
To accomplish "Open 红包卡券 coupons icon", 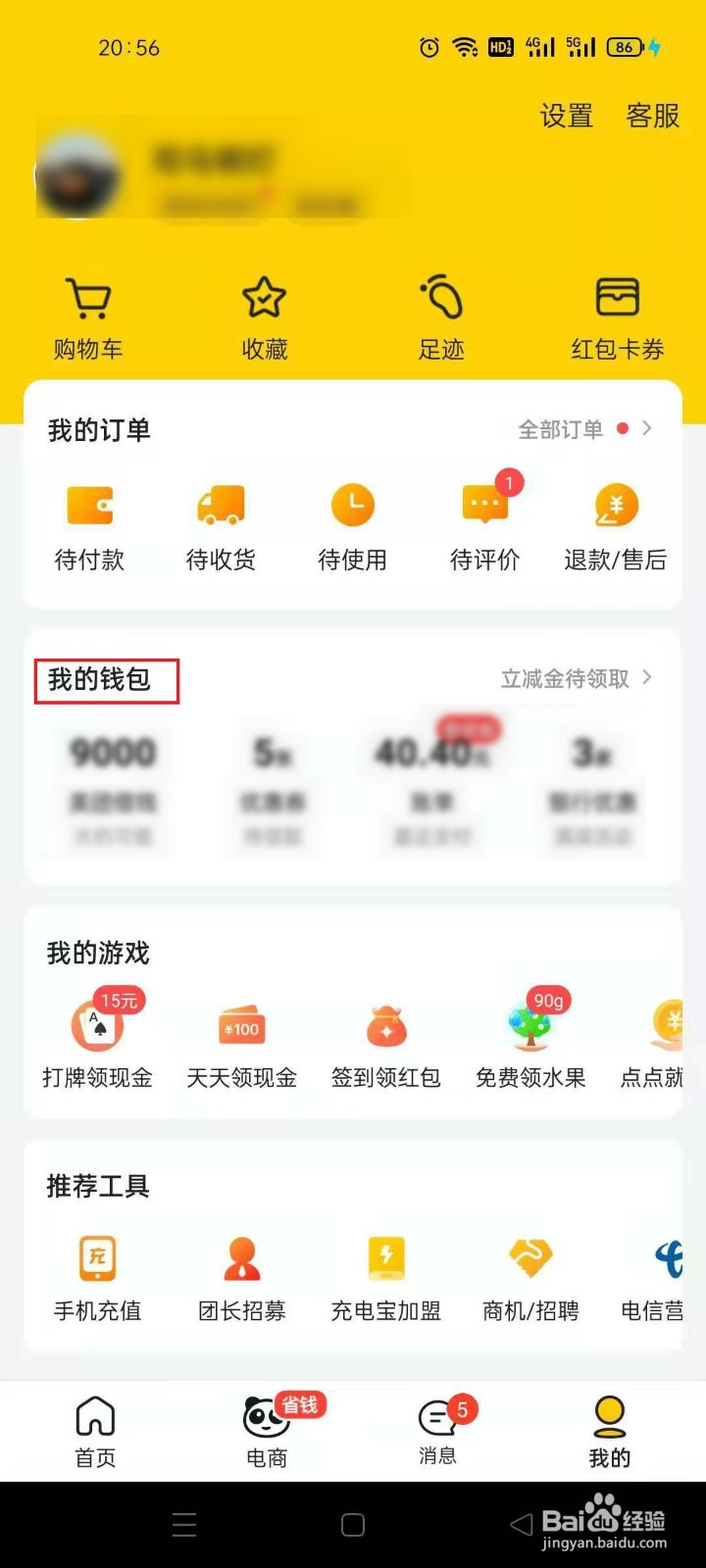I will click(x=618, y=314).
